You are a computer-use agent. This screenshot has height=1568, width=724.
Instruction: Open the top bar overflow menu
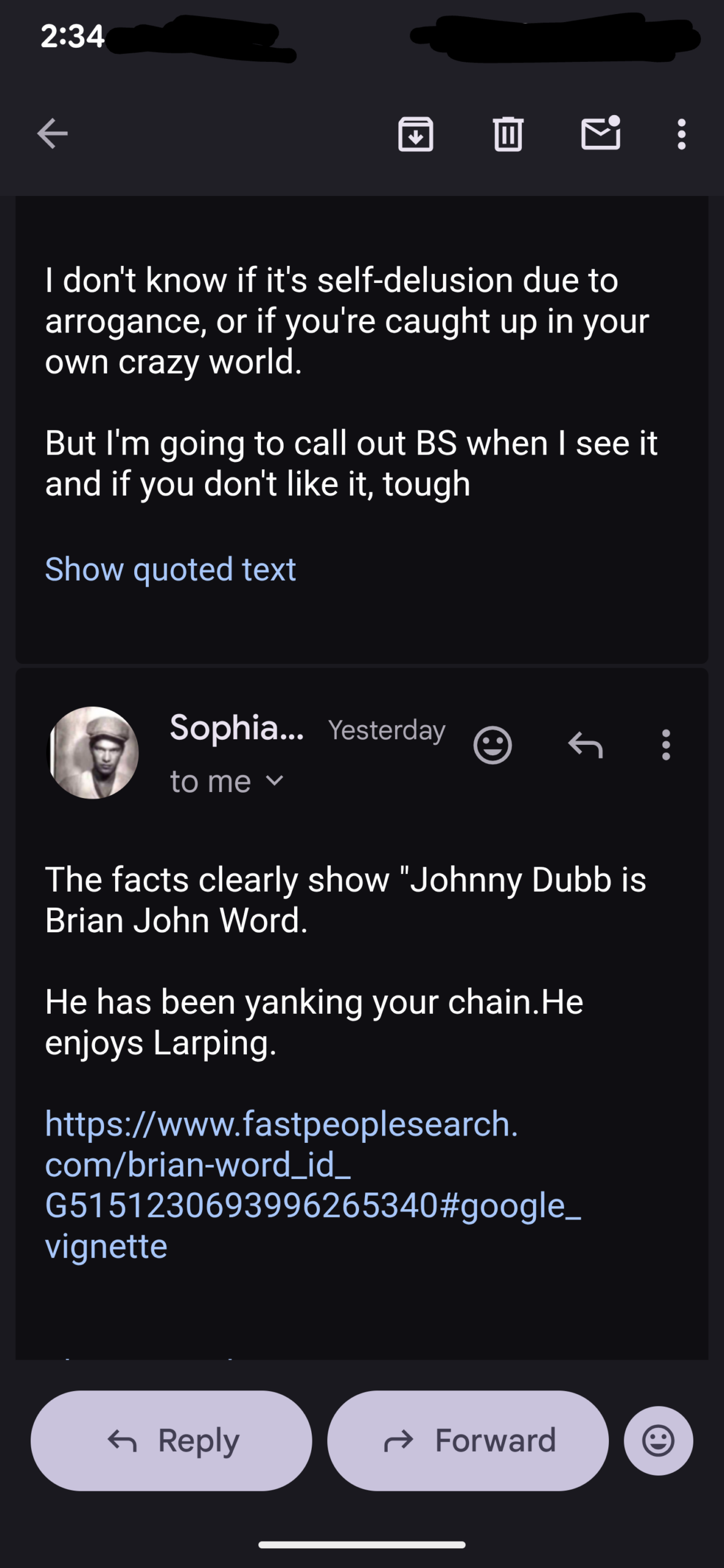[x=681, y=134]
